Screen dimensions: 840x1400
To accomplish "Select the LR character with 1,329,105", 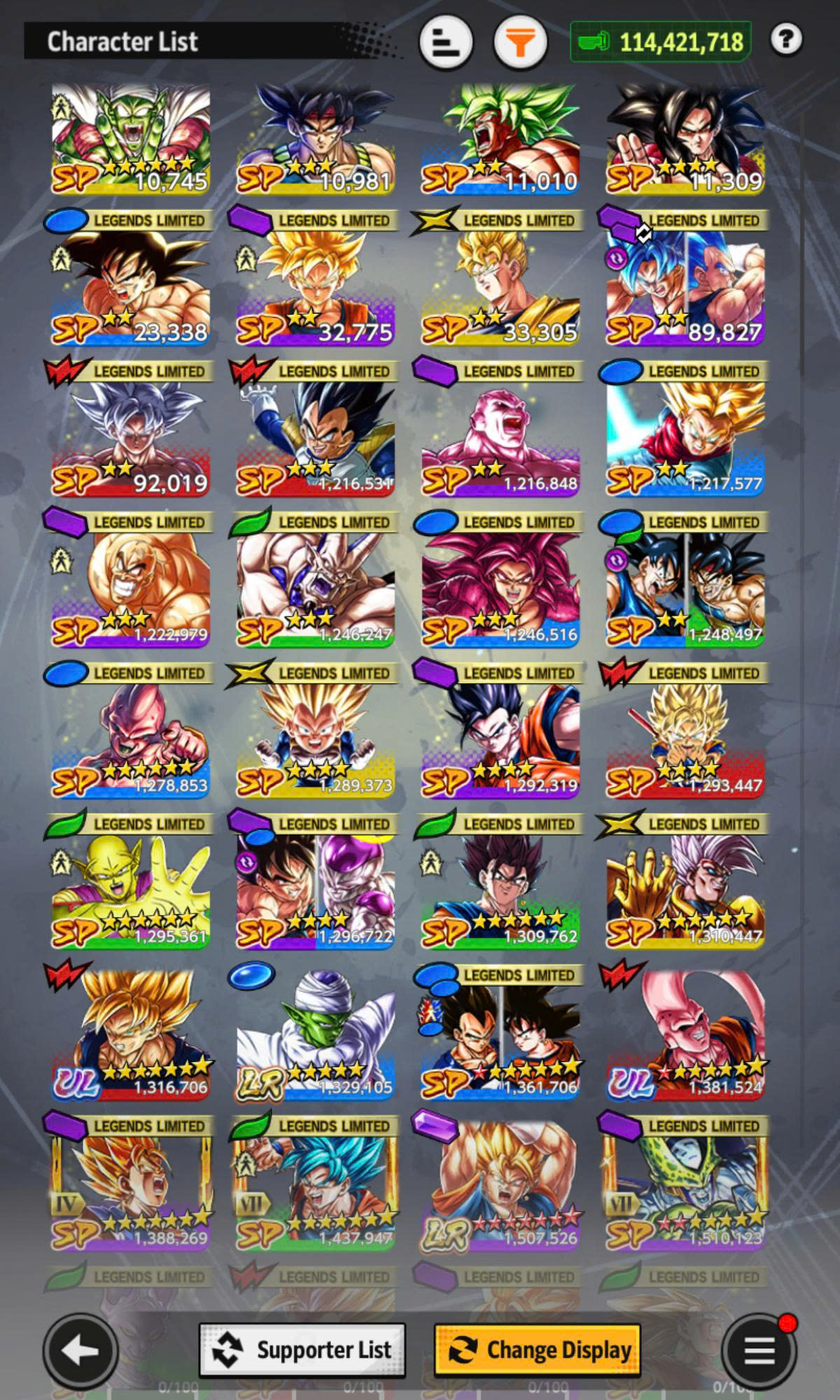I will [315, 1035].
